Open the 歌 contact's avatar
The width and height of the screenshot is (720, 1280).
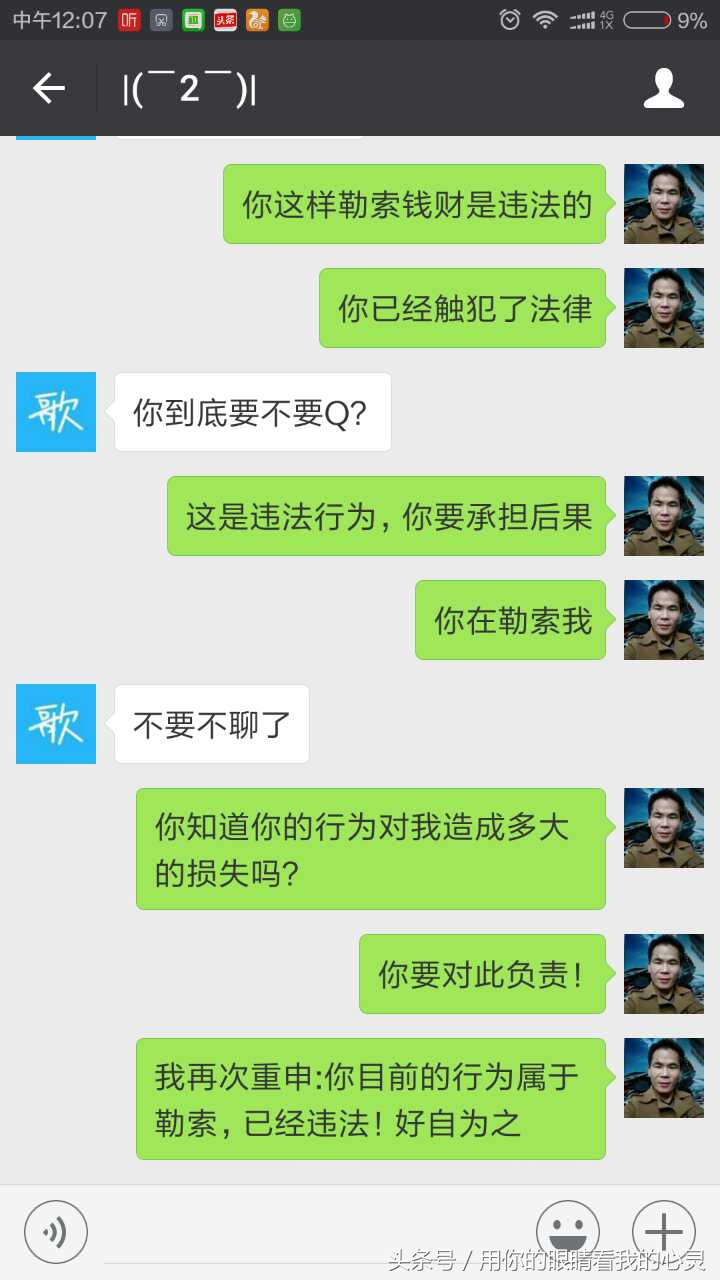(x=55, y=412)
